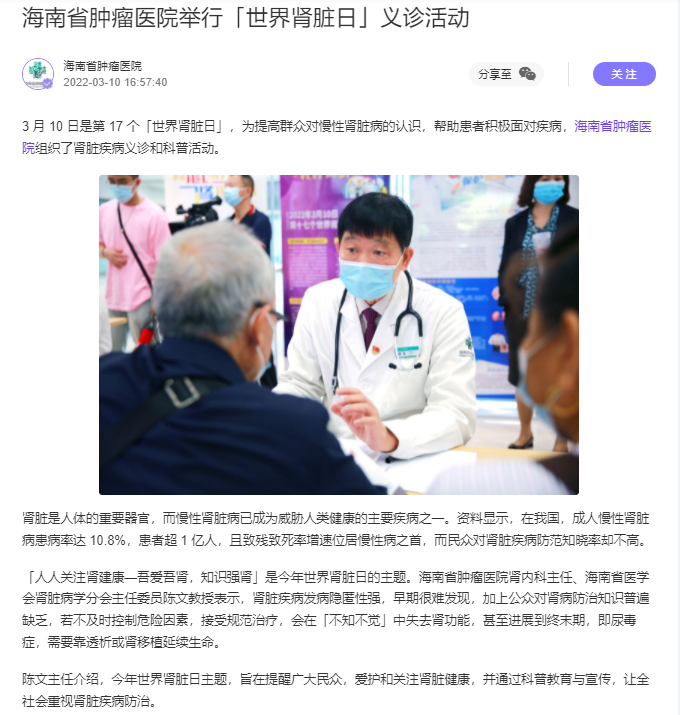View the doctor consultation photo

(x=338, y=334)
